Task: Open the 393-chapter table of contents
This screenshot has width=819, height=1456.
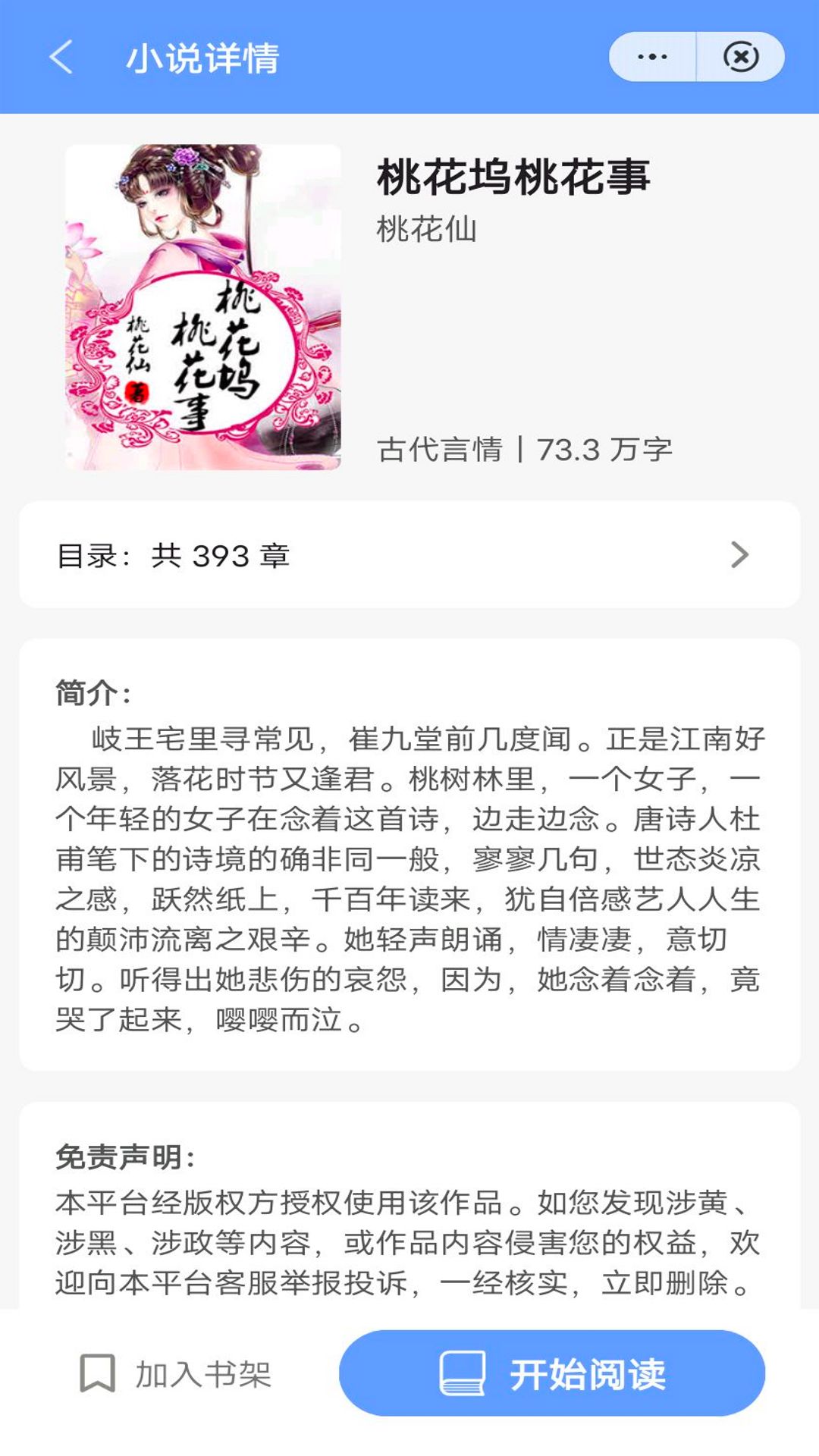Action: (409, 555)
